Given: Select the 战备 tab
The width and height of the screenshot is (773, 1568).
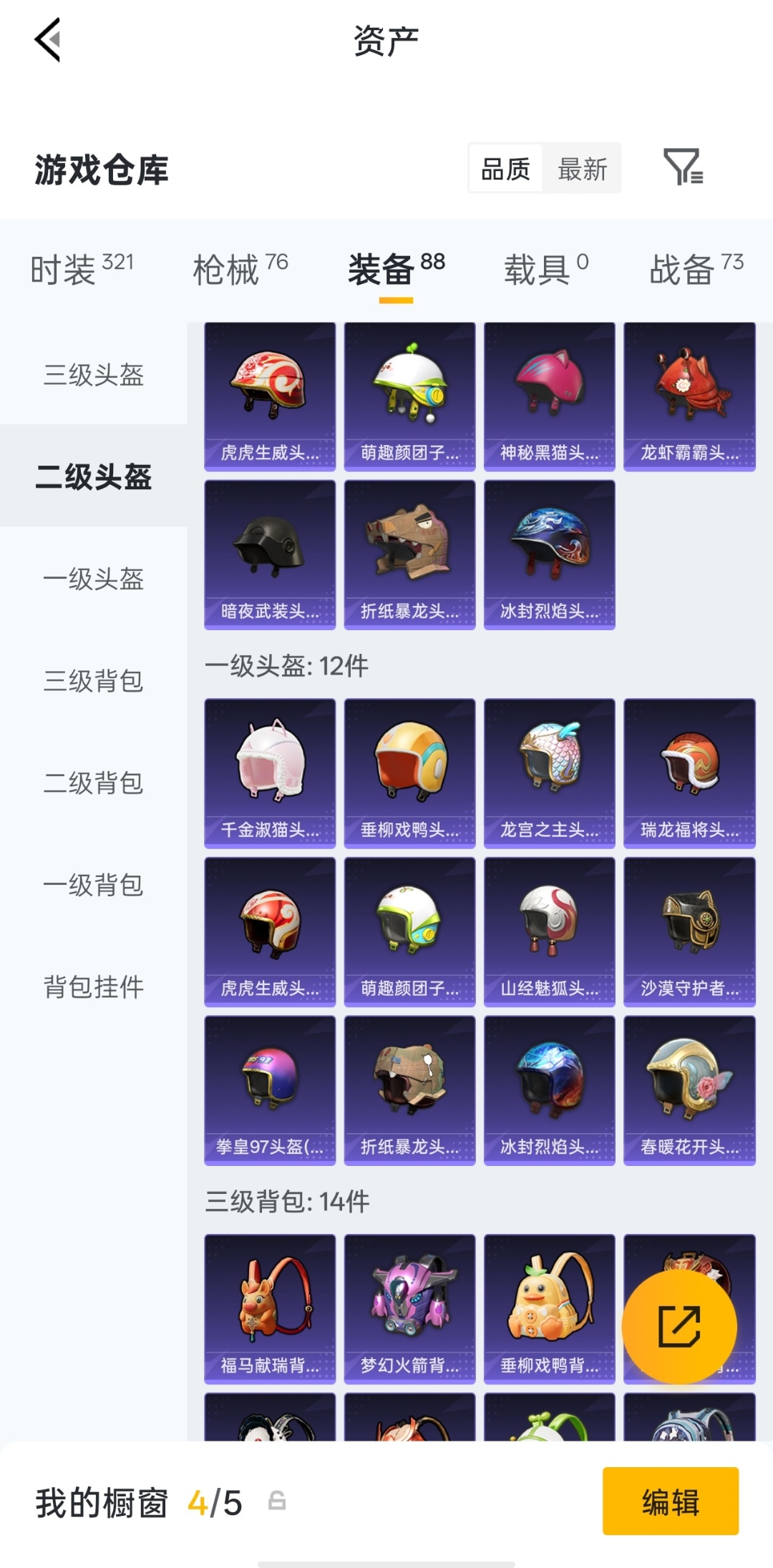Looking at the screenshot, I should coord(696,270).
